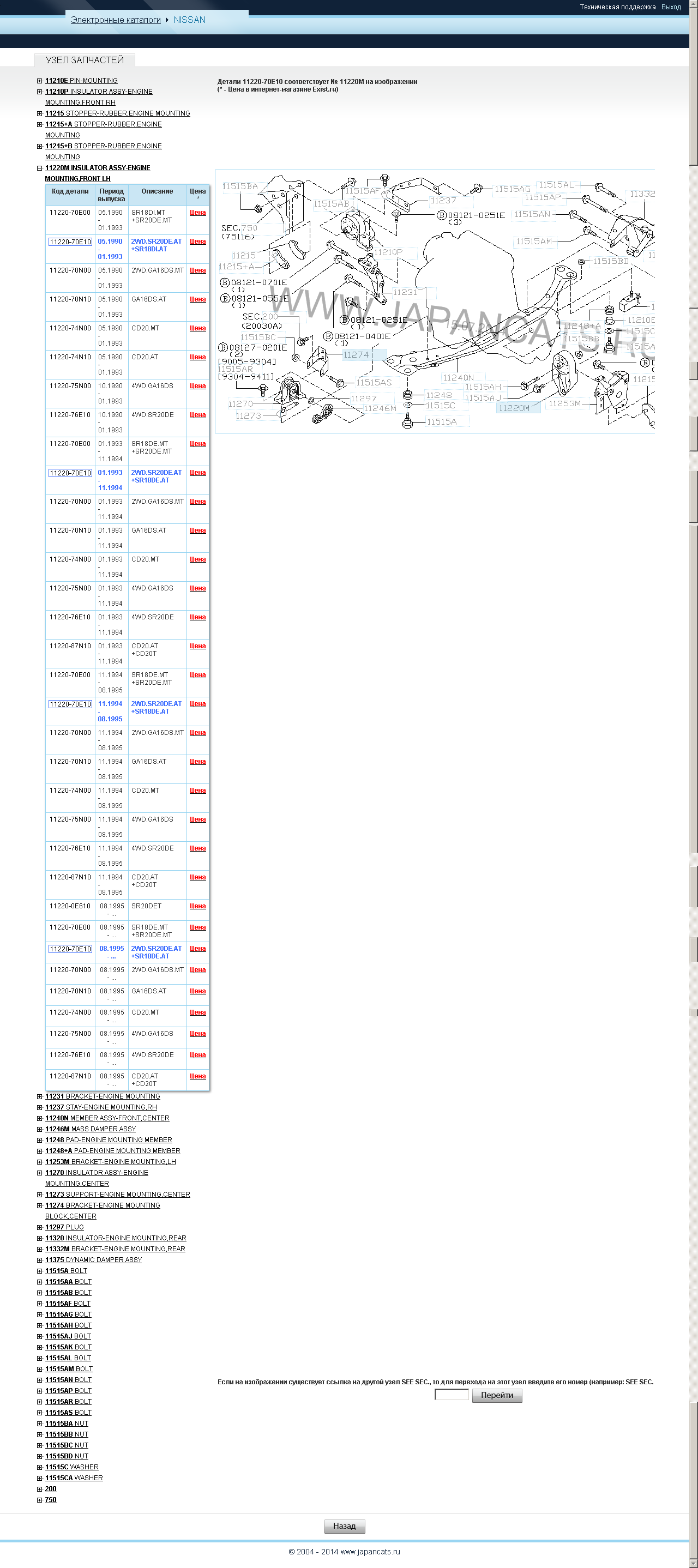
Task: Expand 11246M MASS DAMPER ASSY item
Action: point(40,1130)
